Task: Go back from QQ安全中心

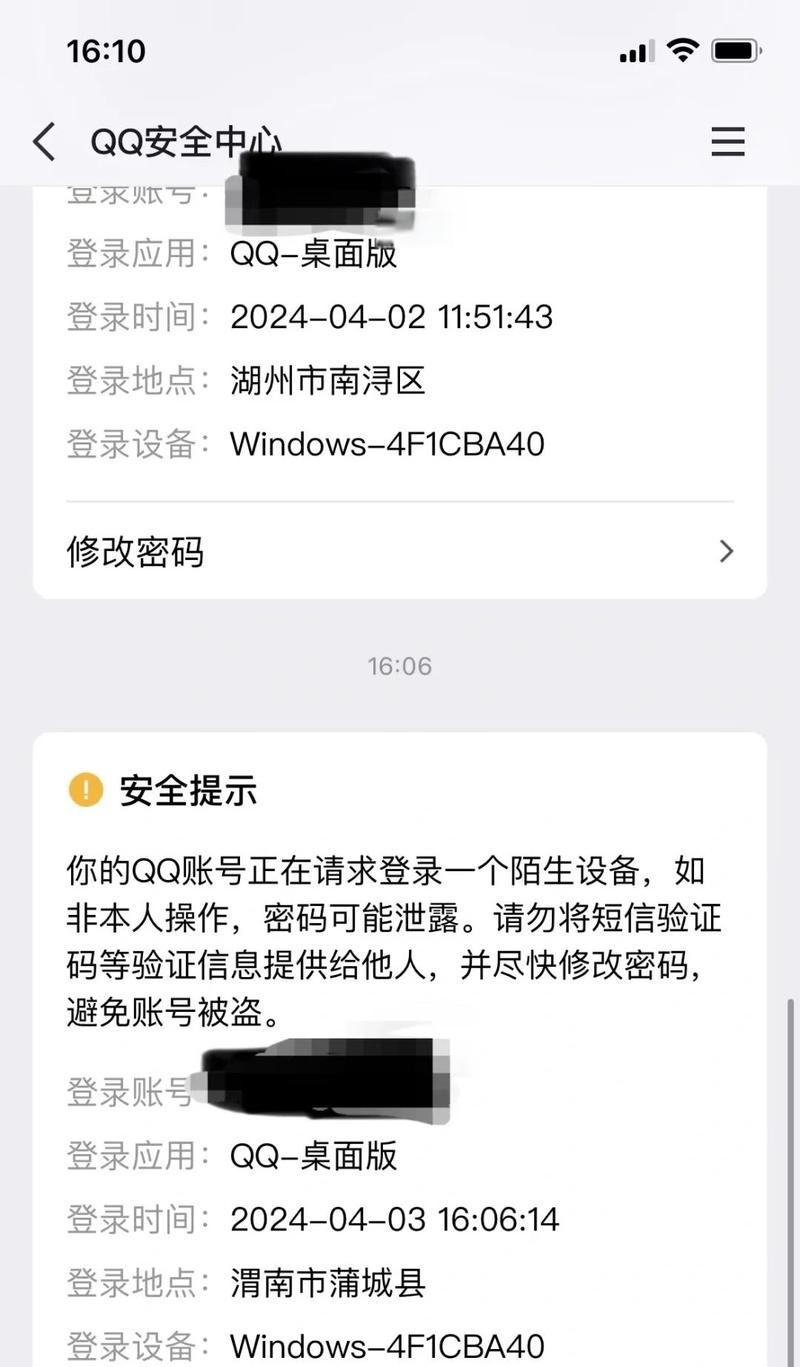Action: 44,142
